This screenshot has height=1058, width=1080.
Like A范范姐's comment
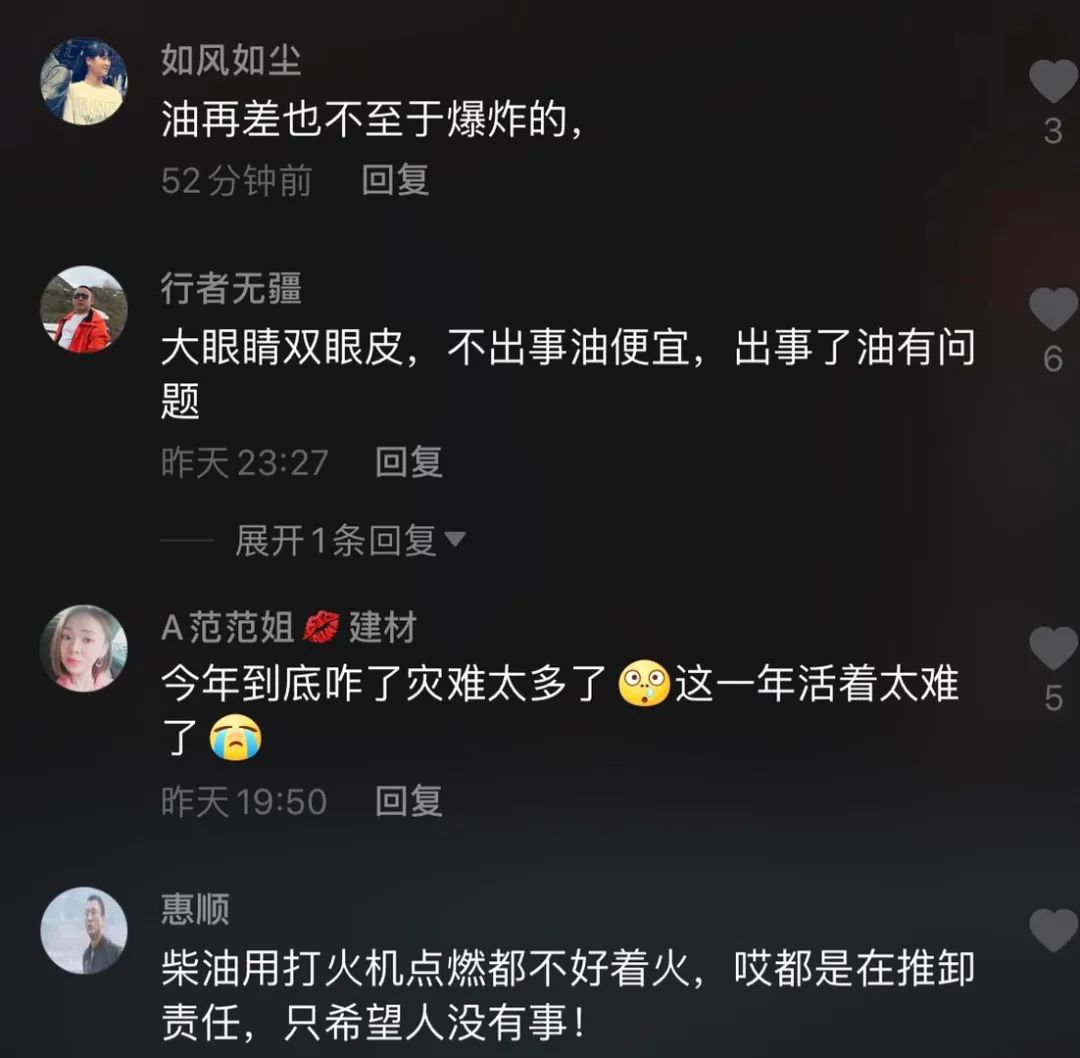tap(1052, 648)
